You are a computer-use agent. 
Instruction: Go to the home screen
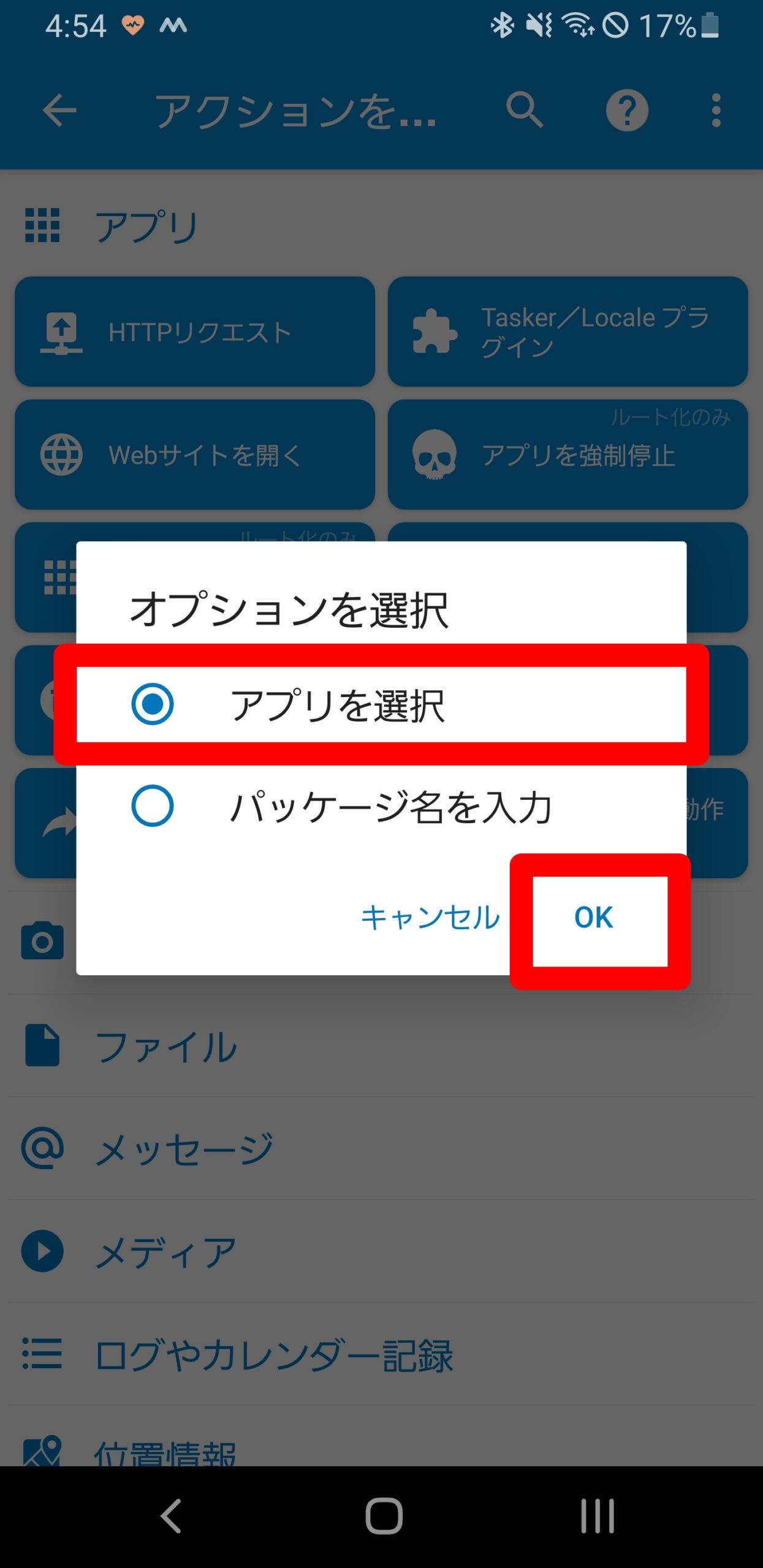pyautogui.click(x=384, y=1517)
